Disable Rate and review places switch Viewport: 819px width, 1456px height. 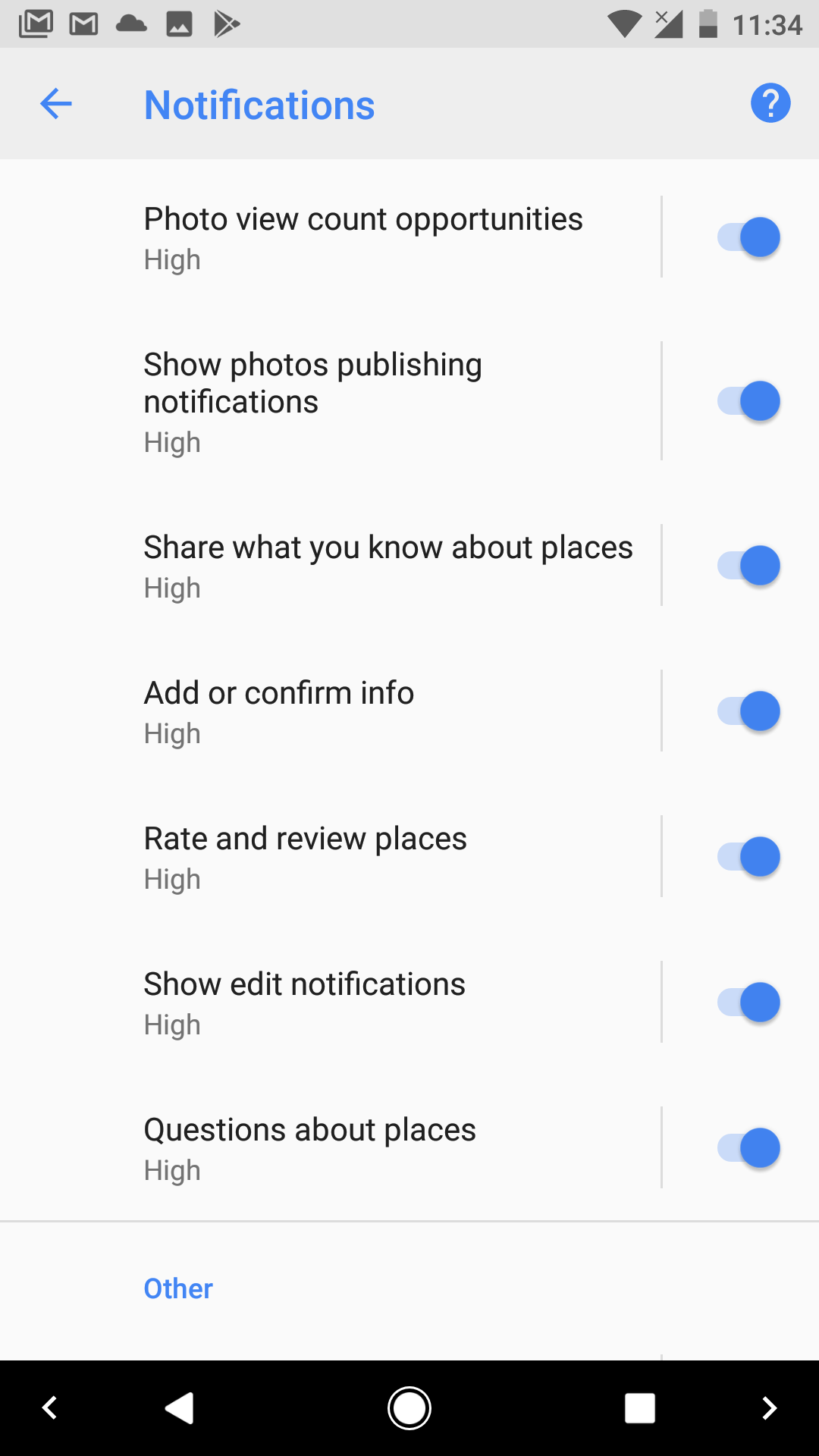pyautogui.click(x=748, y=857)
